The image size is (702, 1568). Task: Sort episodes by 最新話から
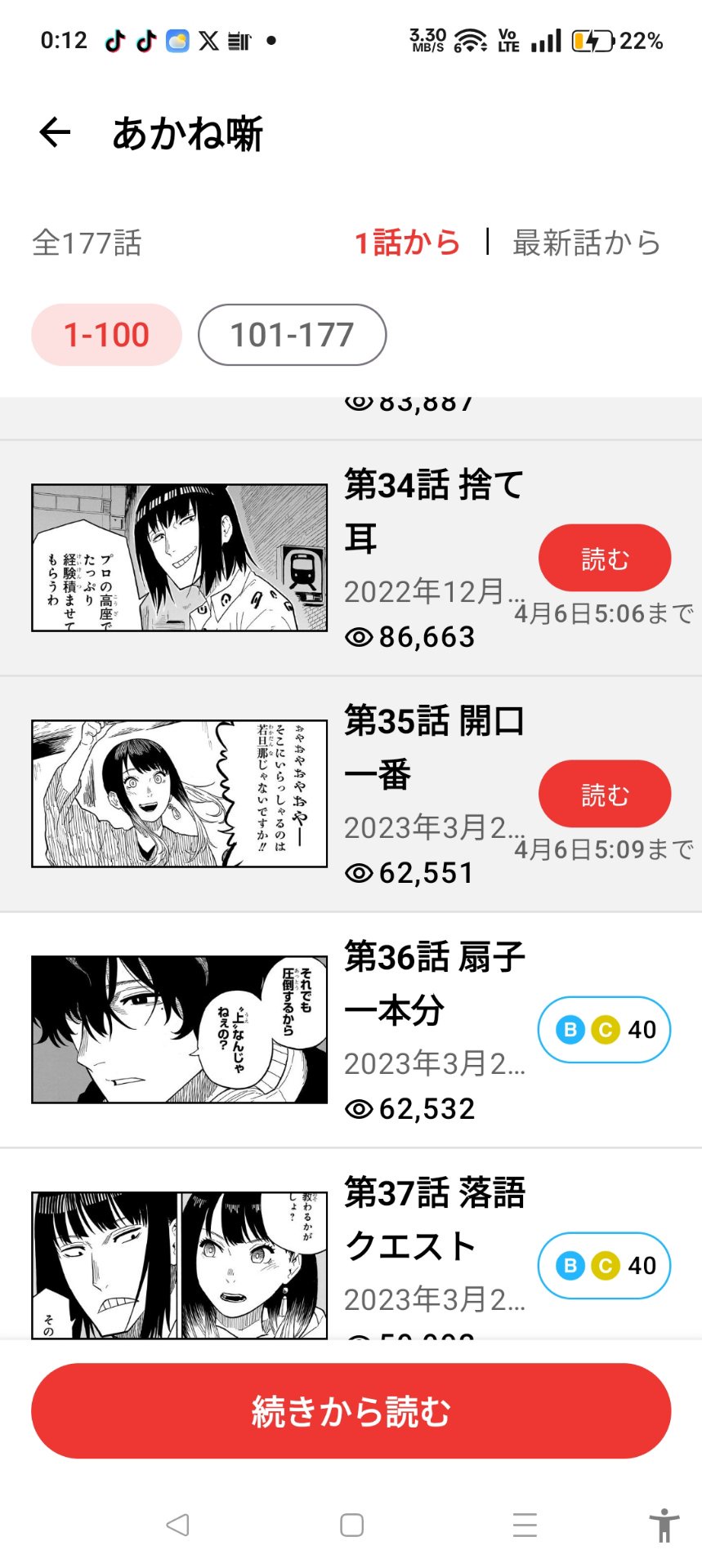tap(586, 243)
